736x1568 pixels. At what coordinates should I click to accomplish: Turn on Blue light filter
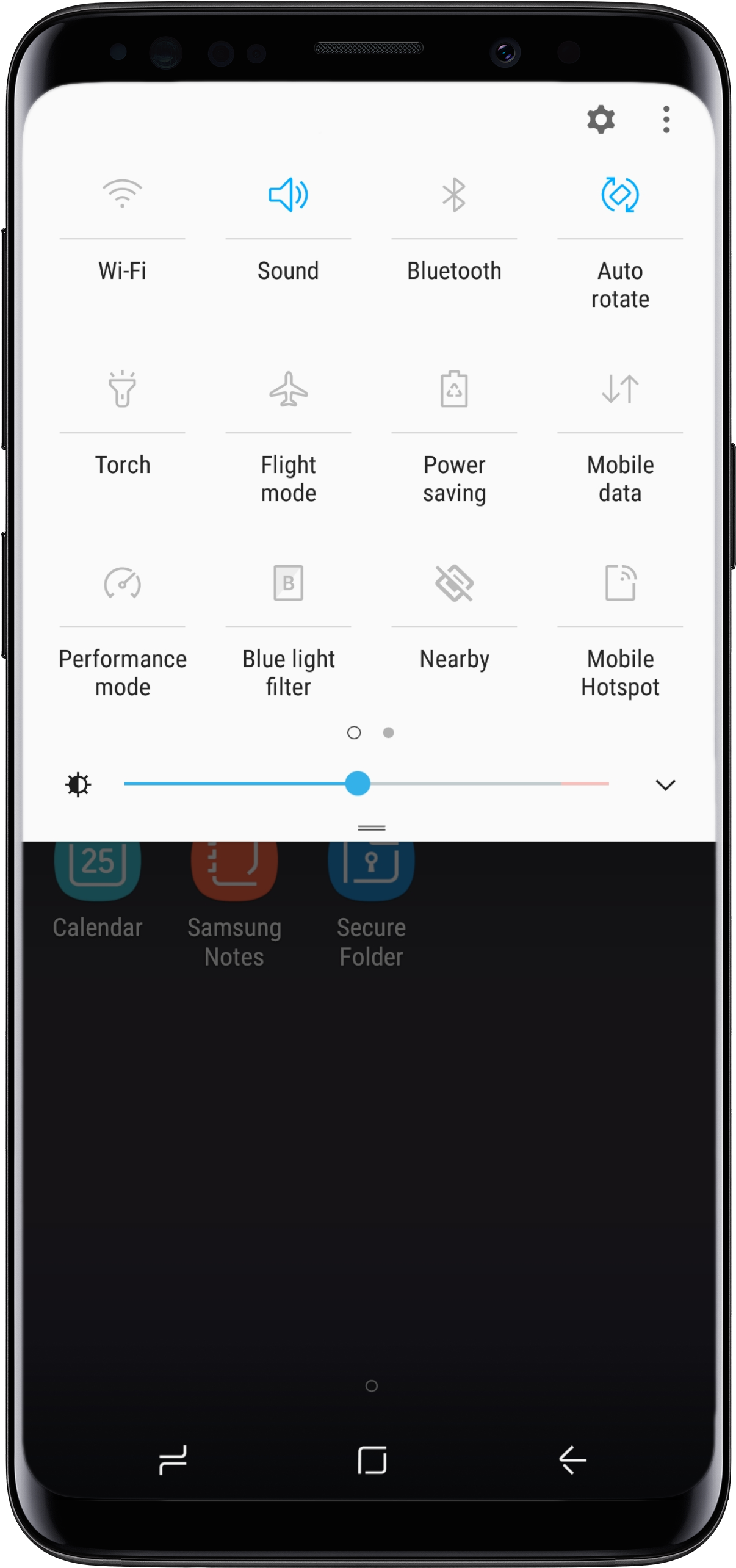tap(288, 583)
